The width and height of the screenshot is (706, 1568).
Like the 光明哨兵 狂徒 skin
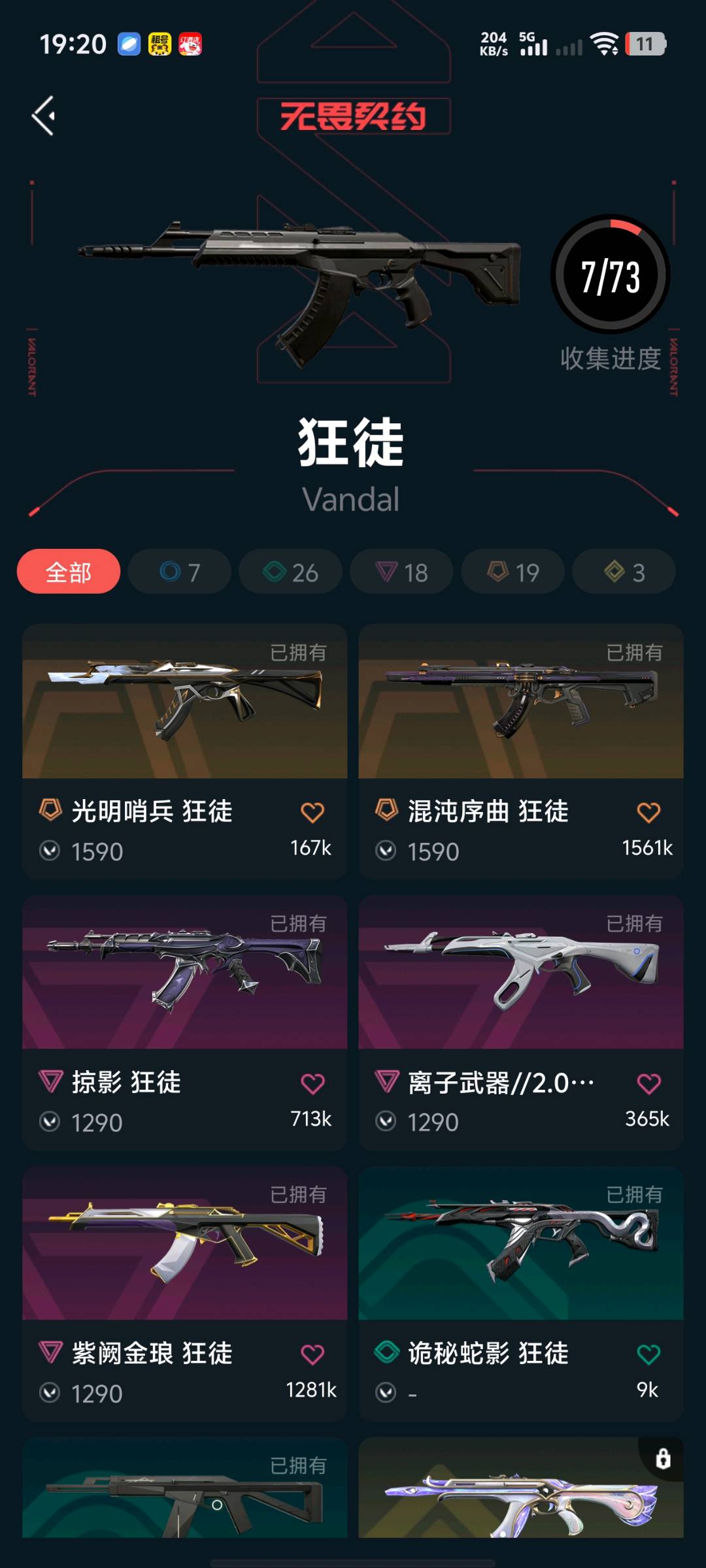[x=312, y=812]
